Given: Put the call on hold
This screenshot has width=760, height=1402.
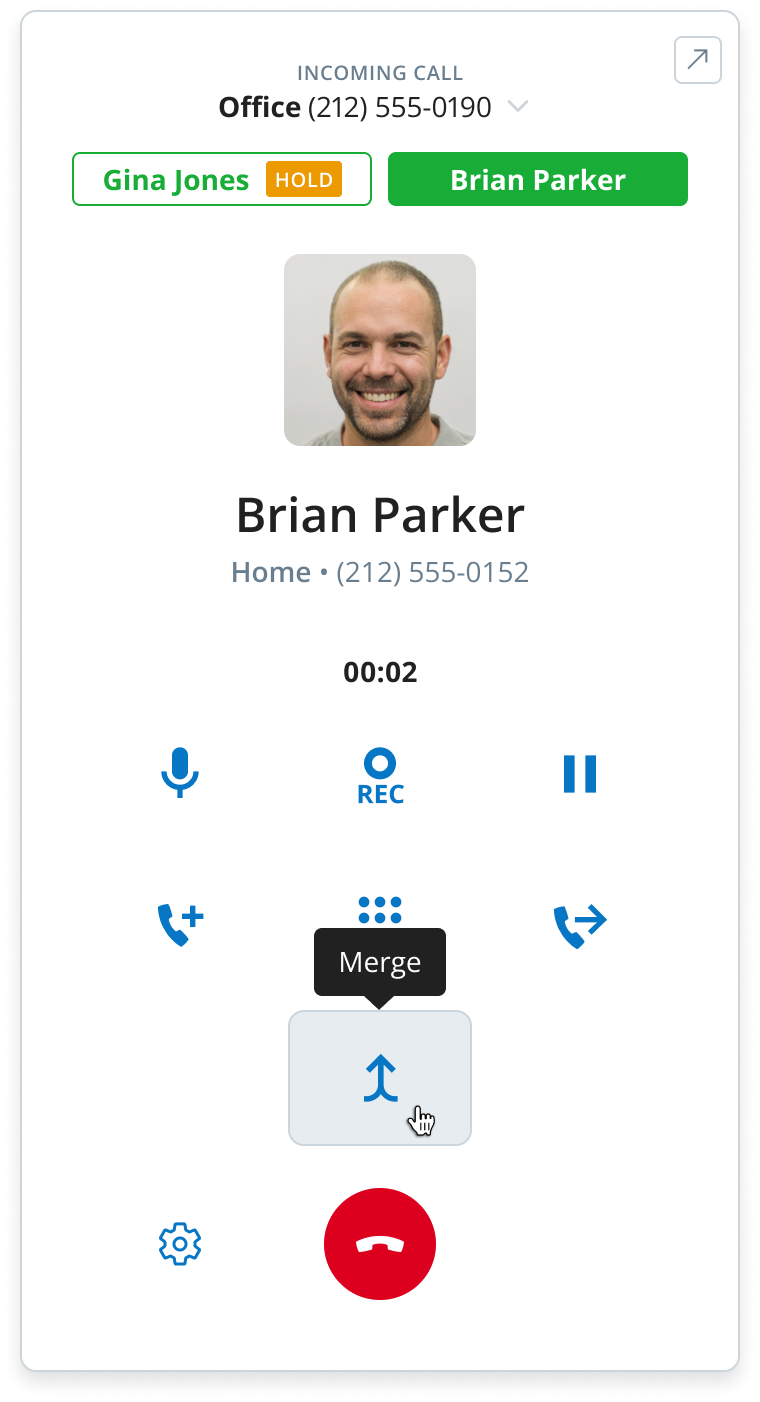Looking at the screenshot, I should click(580, 774).
